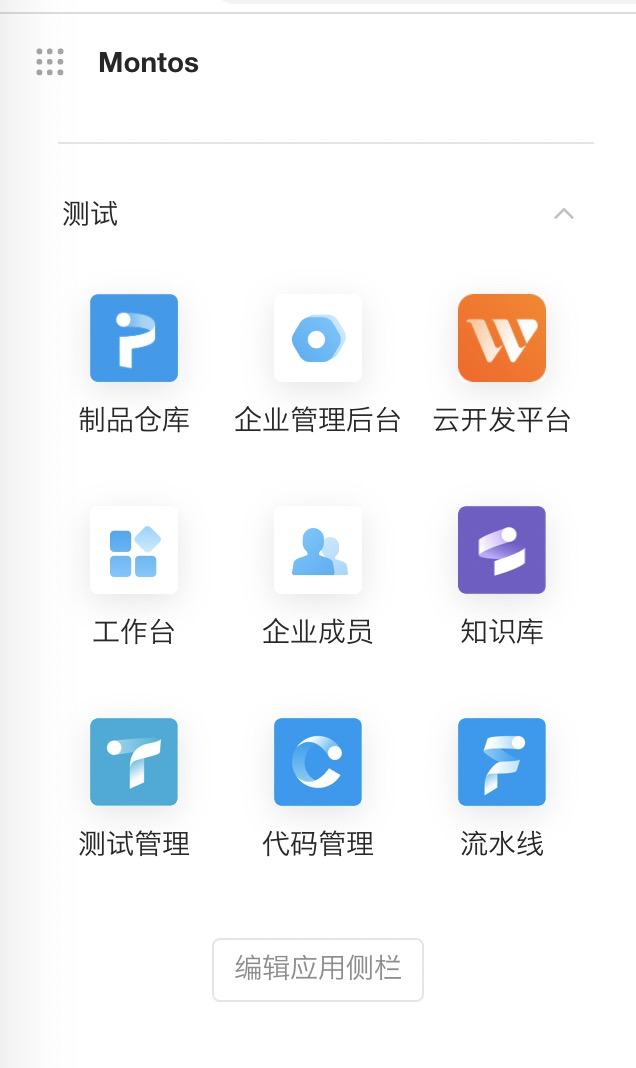This screenshot has width=636, height=1068.
Task: Open 流水线 app
Action: click(502, 763)
